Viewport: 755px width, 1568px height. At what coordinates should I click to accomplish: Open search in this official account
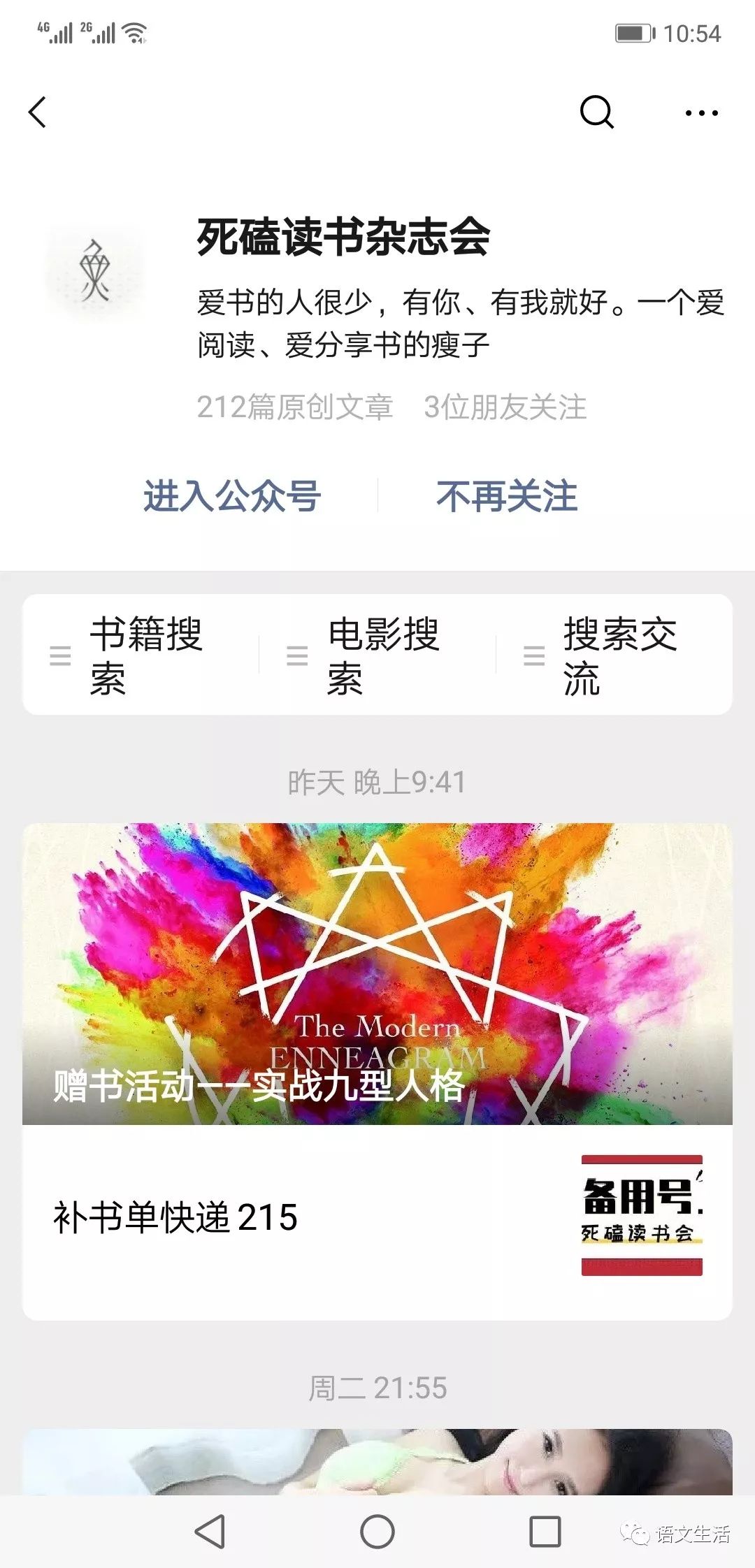596,112
